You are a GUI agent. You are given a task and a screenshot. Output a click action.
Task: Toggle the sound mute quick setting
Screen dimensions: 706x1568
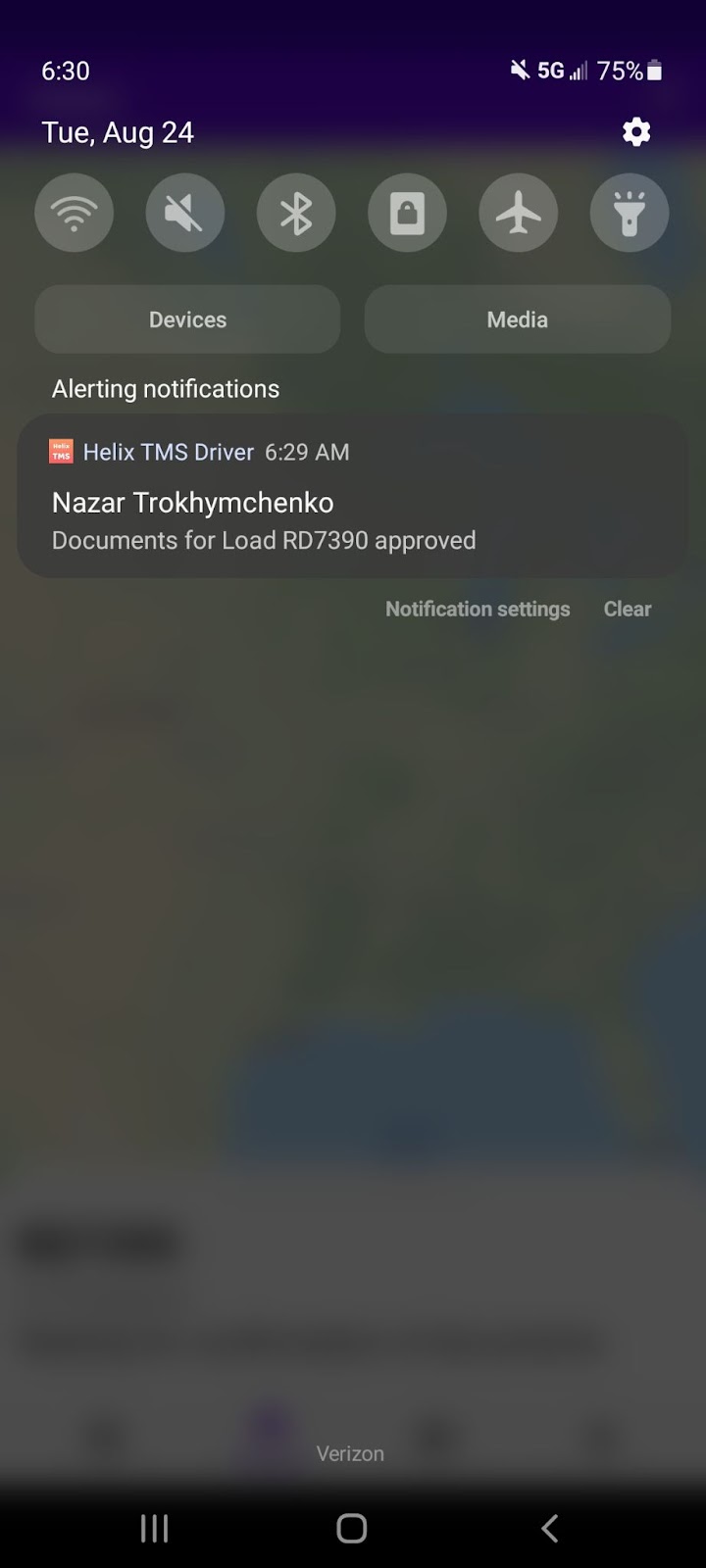185,213
